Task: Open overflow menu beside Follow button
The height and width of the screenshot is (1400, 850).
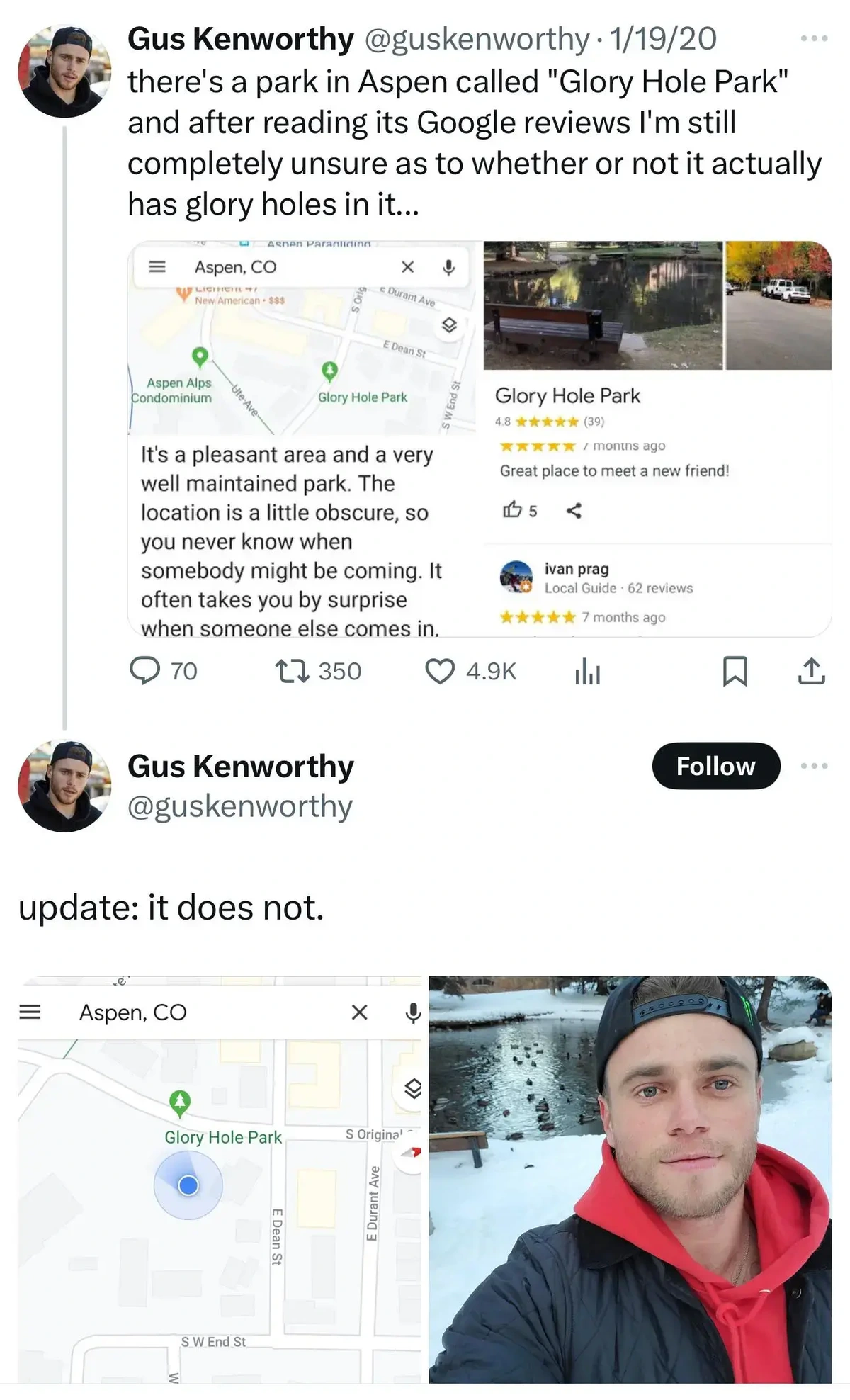Action: (x=814, y=766)
